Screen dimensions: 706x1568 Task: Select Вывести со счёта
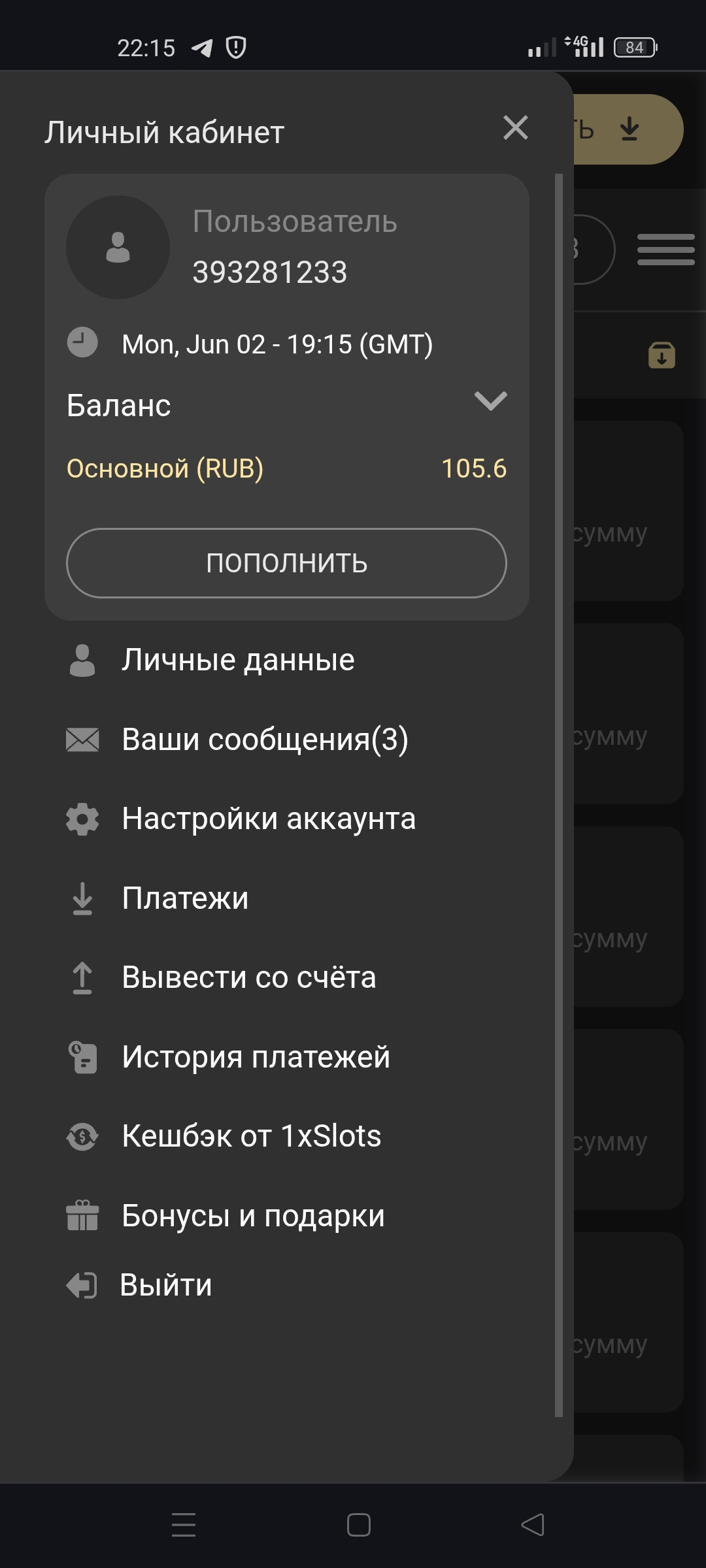(x=248, y=977)
